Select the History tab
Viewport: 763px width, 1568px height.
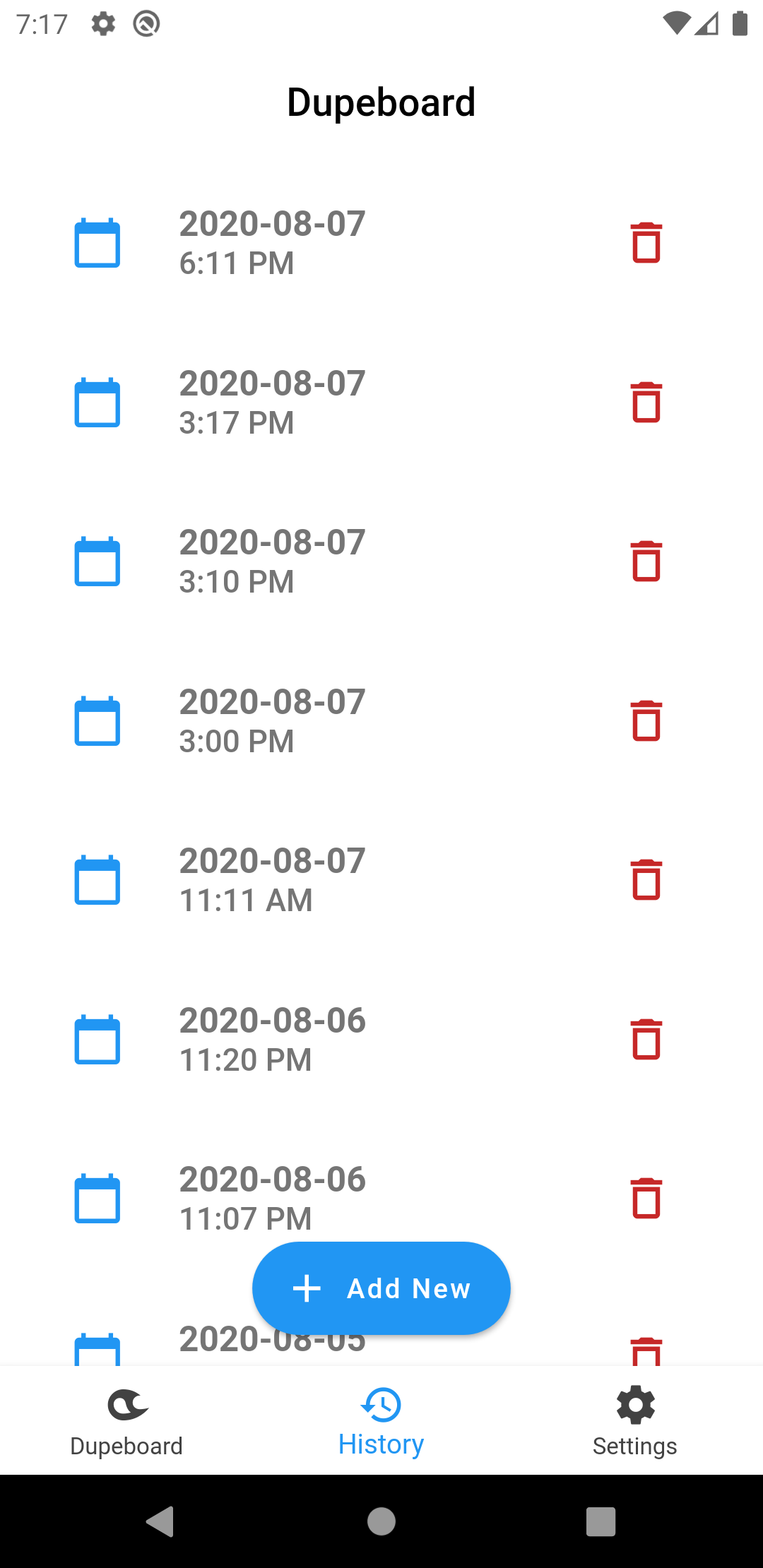point(381,1421)
